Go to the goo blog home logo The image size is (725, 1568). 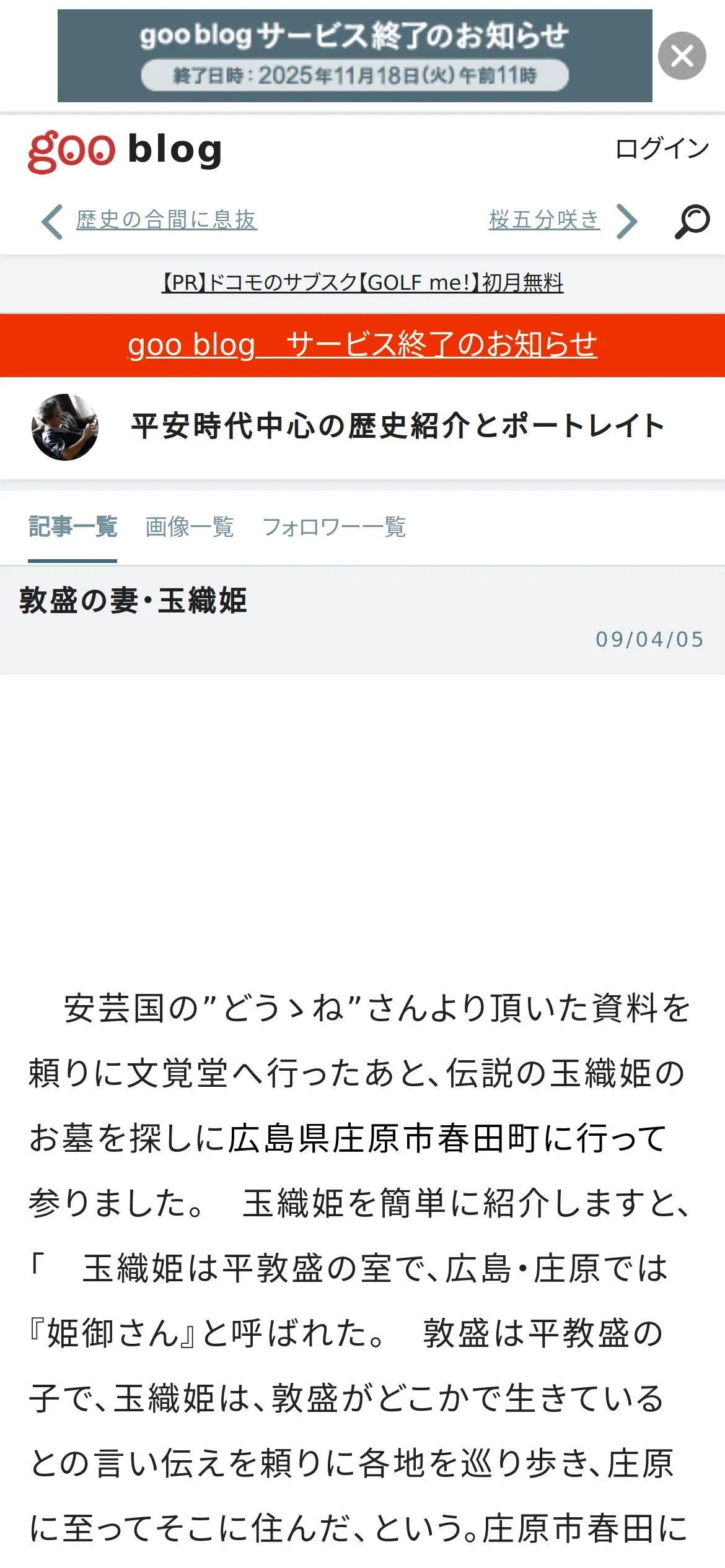125,150
